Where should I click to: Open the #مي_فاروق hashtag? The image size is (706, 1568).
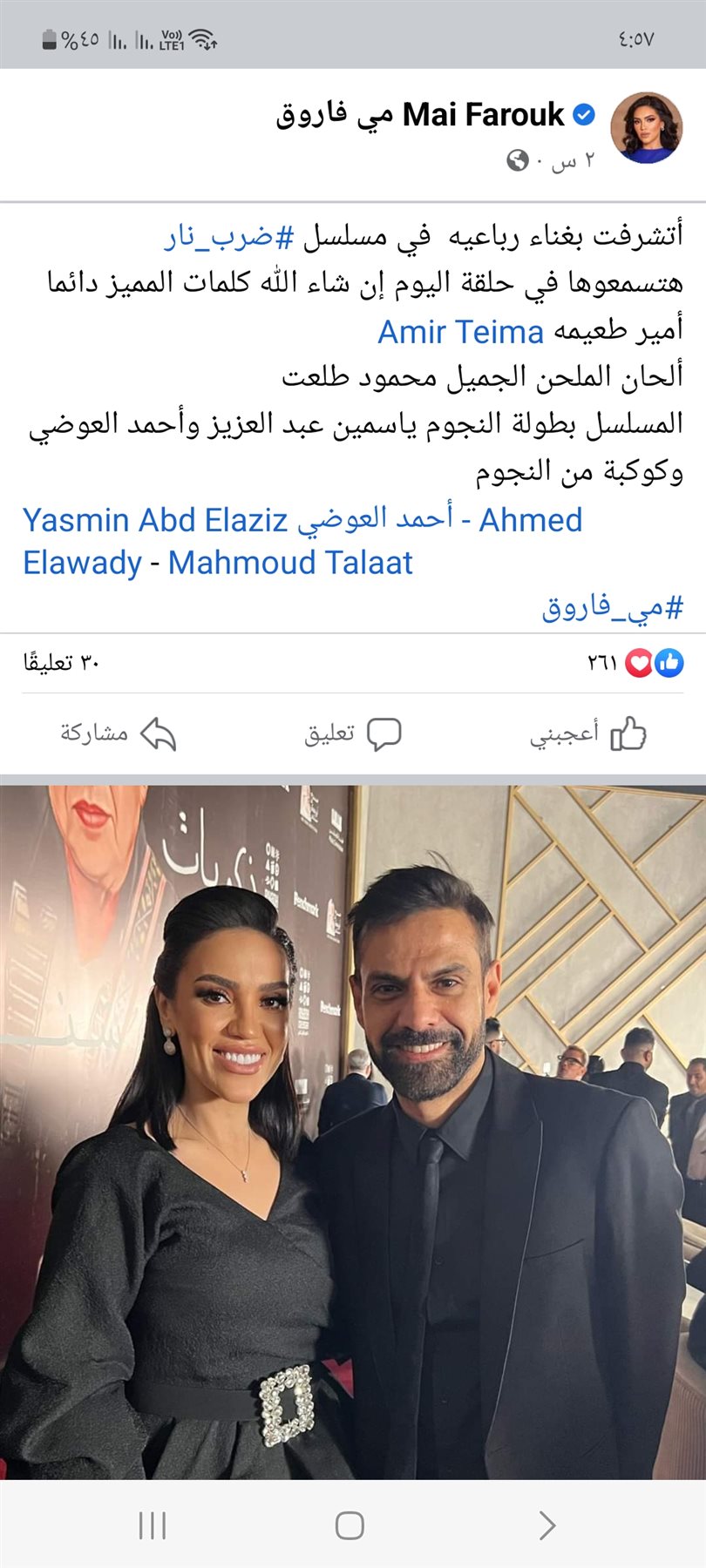612,607
